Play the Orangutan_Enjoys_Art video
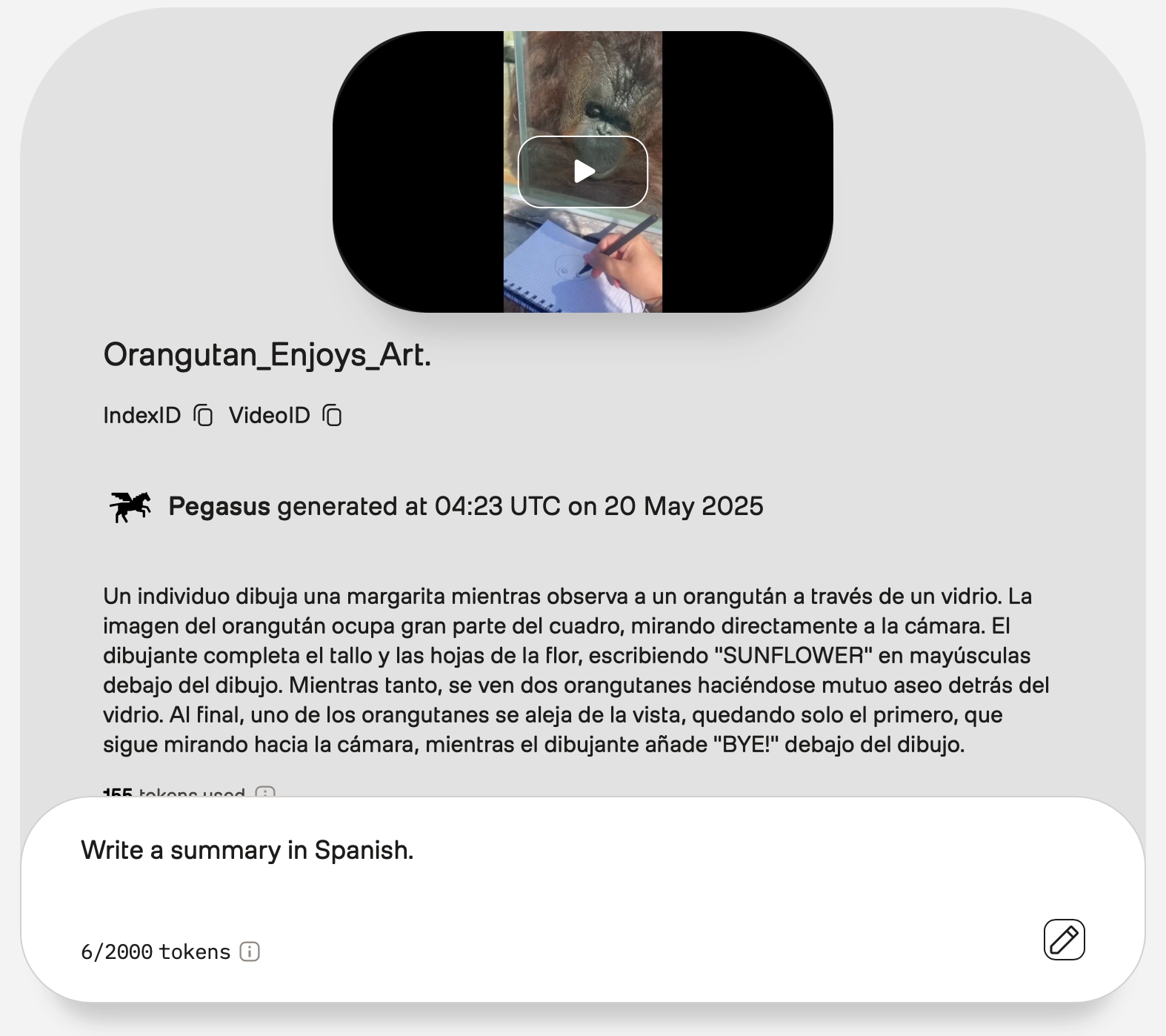Screen dimensions: 1166x1036 [583, 172]
